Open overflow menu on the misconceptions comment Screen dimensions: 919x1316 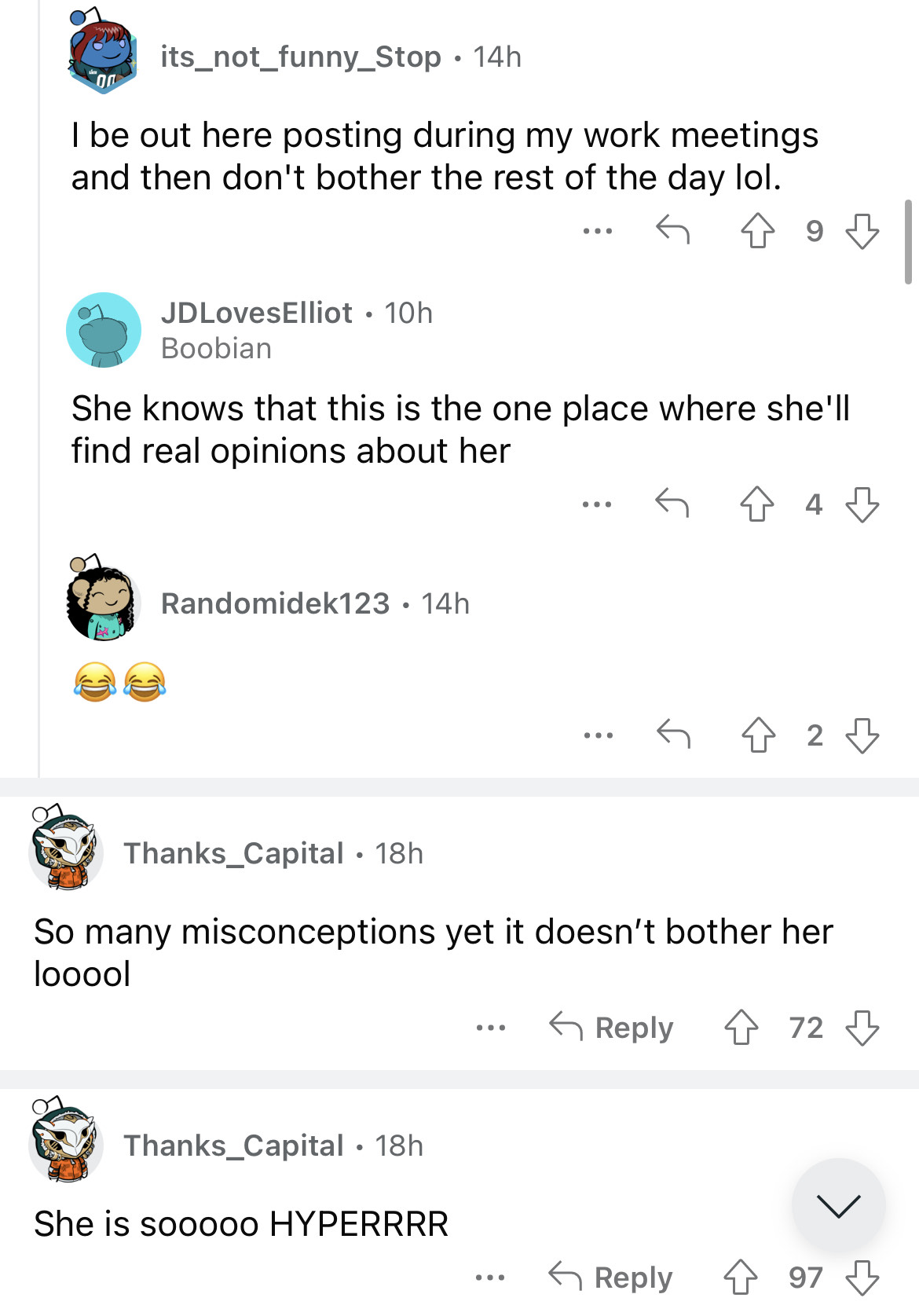(x=490, y=1027)
